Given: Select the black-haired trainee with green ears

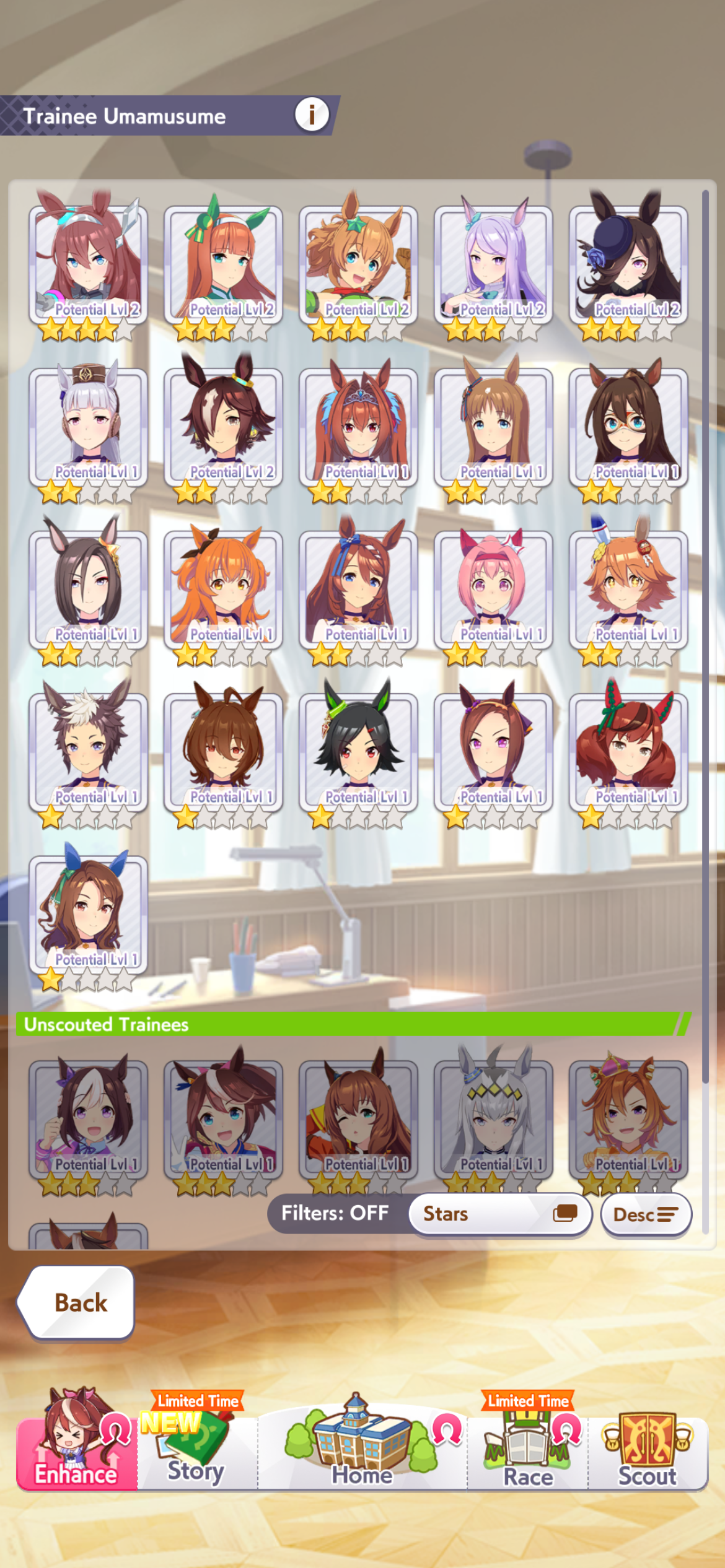Looking at the screenshot, I should pos(358,752).
